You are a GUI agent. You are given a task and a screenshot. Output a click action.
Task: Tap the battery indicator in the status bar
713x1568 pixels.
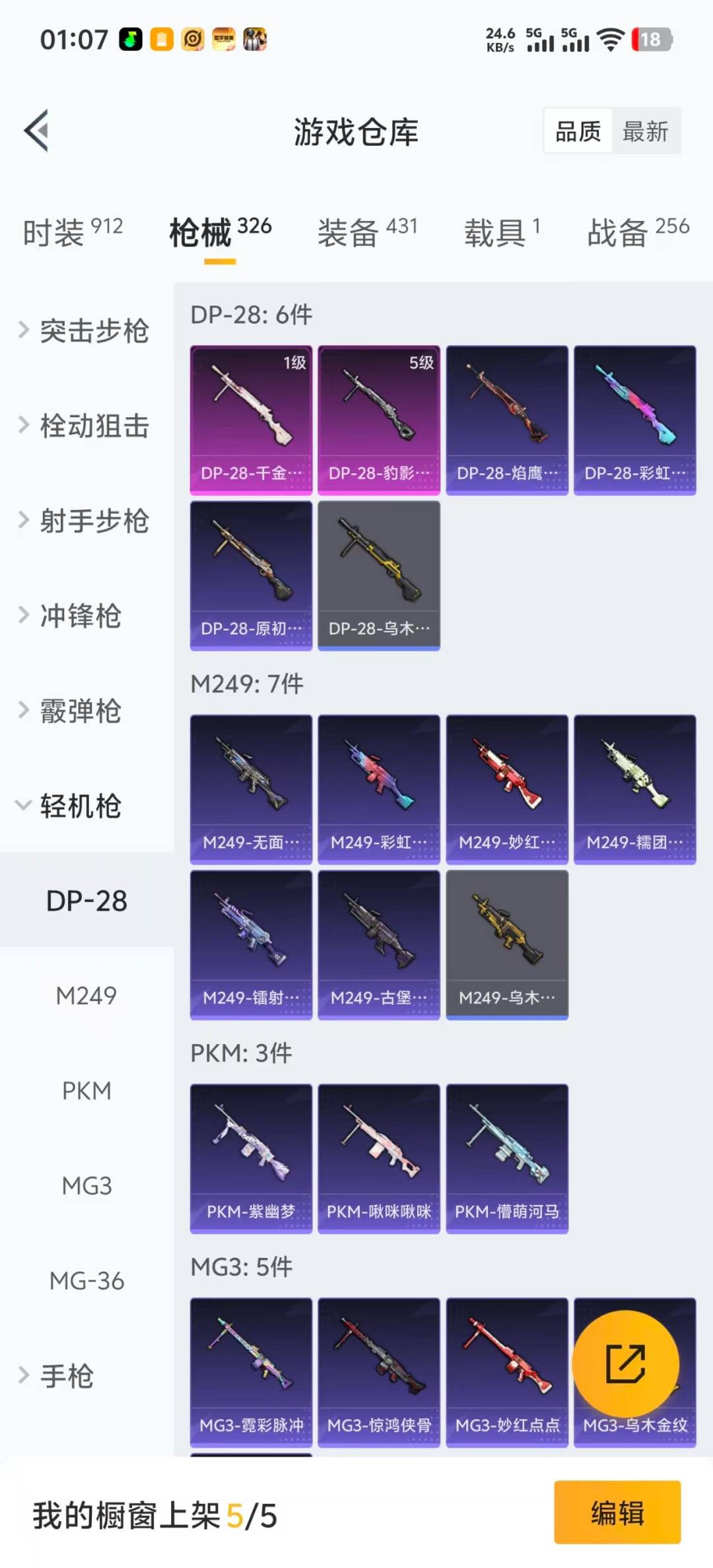click(x=650, y=41)
